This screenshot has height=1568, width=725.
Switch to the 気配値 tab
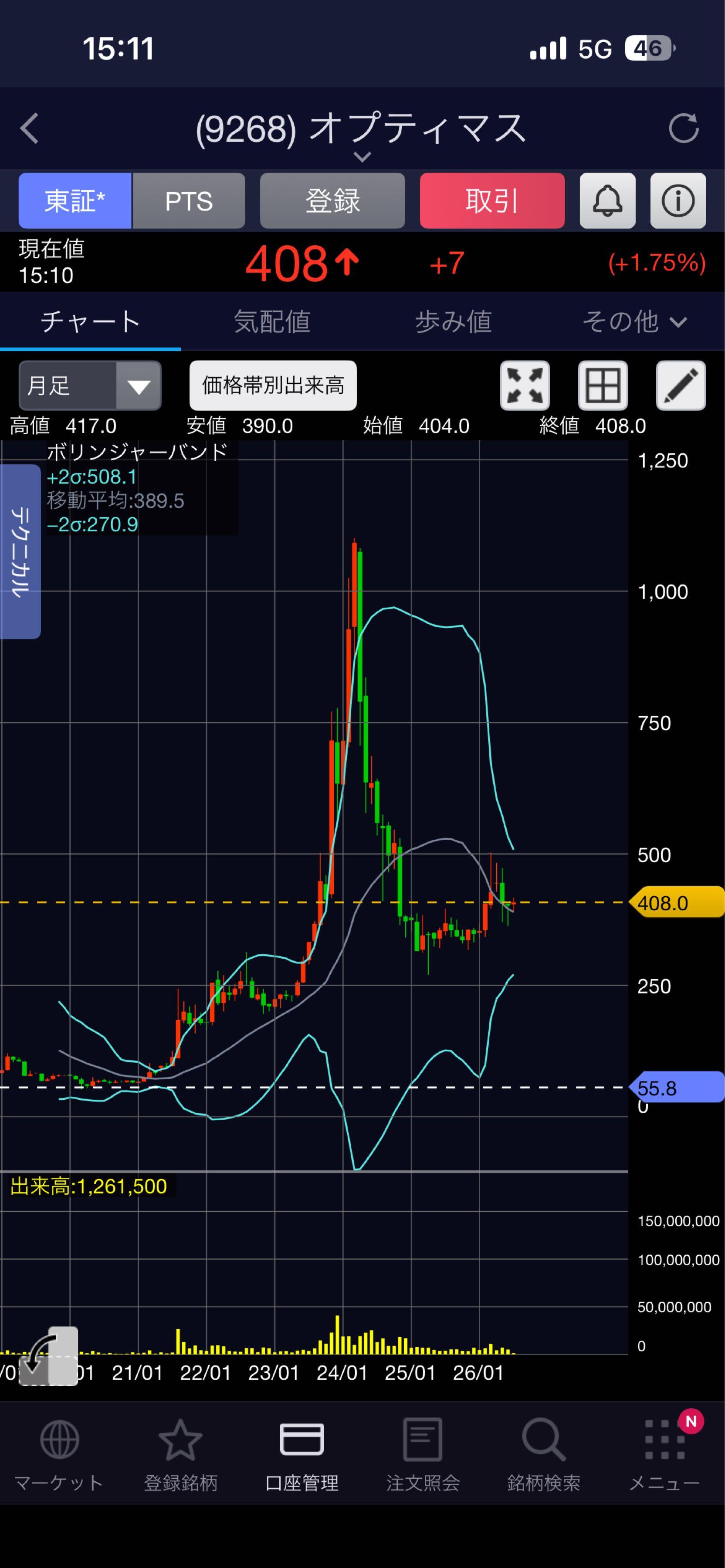pos(272,321)
